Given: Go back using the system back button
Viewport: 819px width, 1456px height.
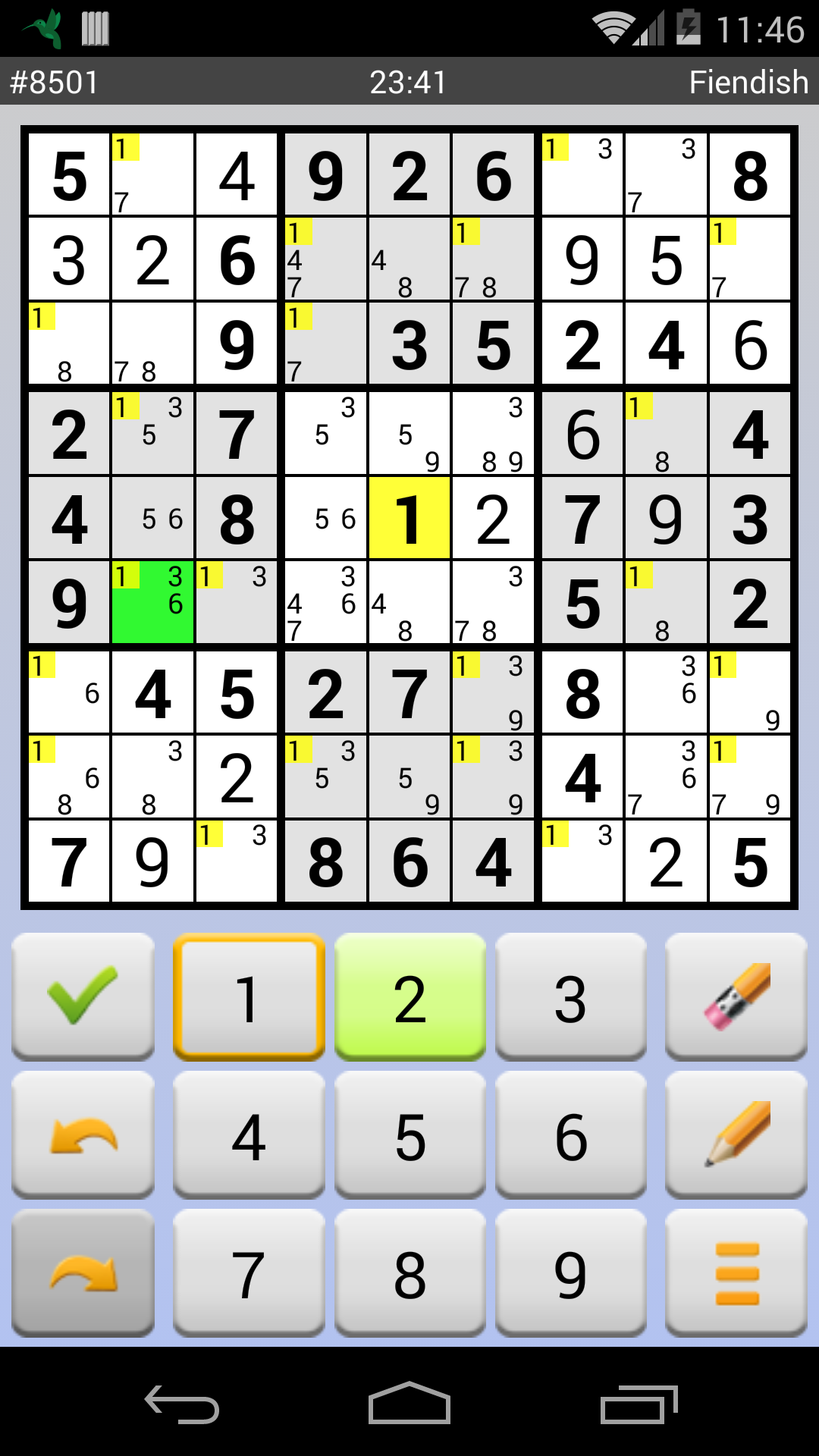Looking at the screenshot, I should (x=182, y=1404).
